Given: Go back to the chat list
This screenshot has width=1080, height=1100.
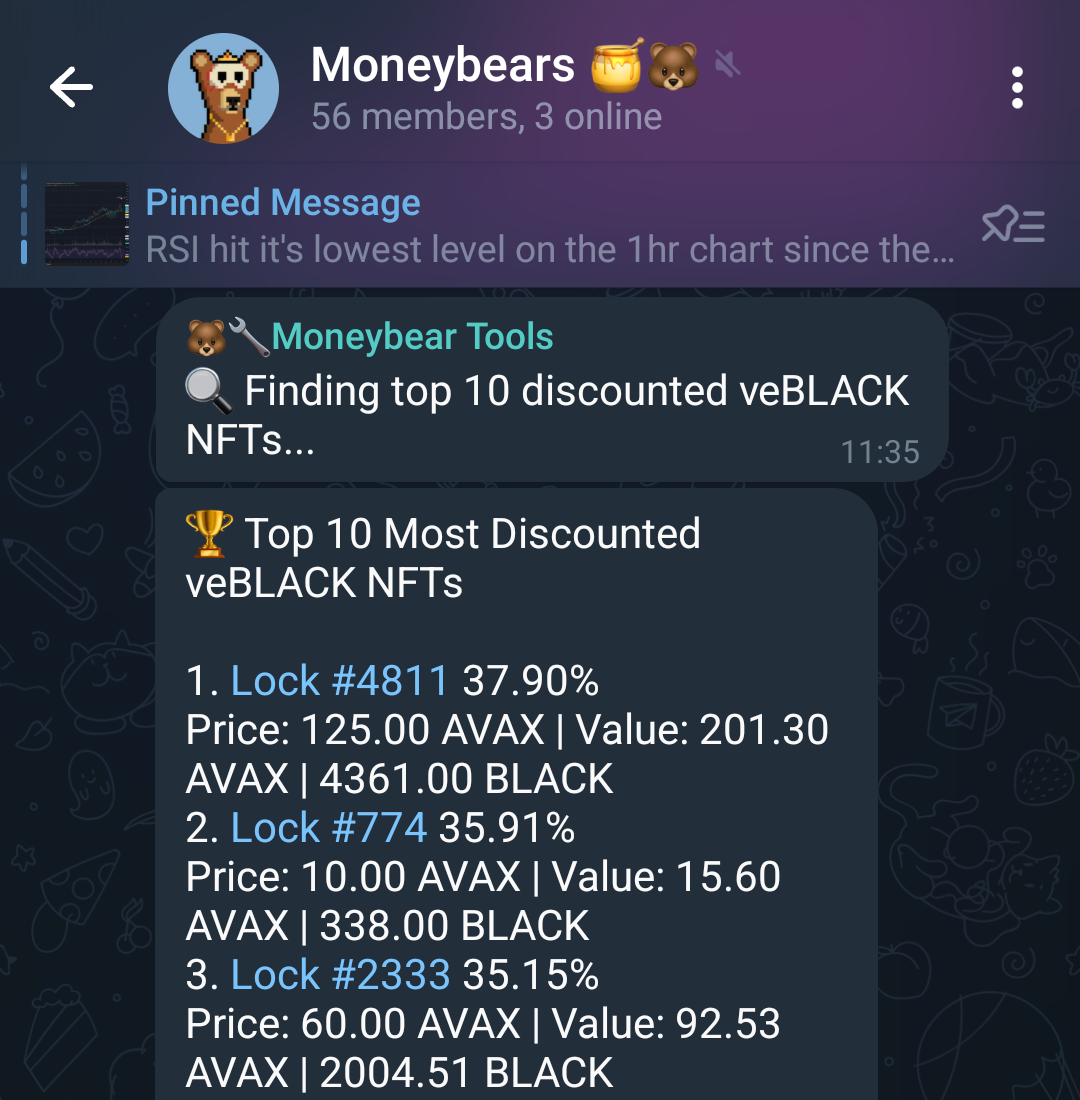Looking at the screenshot, I should [x=71, y=88].
